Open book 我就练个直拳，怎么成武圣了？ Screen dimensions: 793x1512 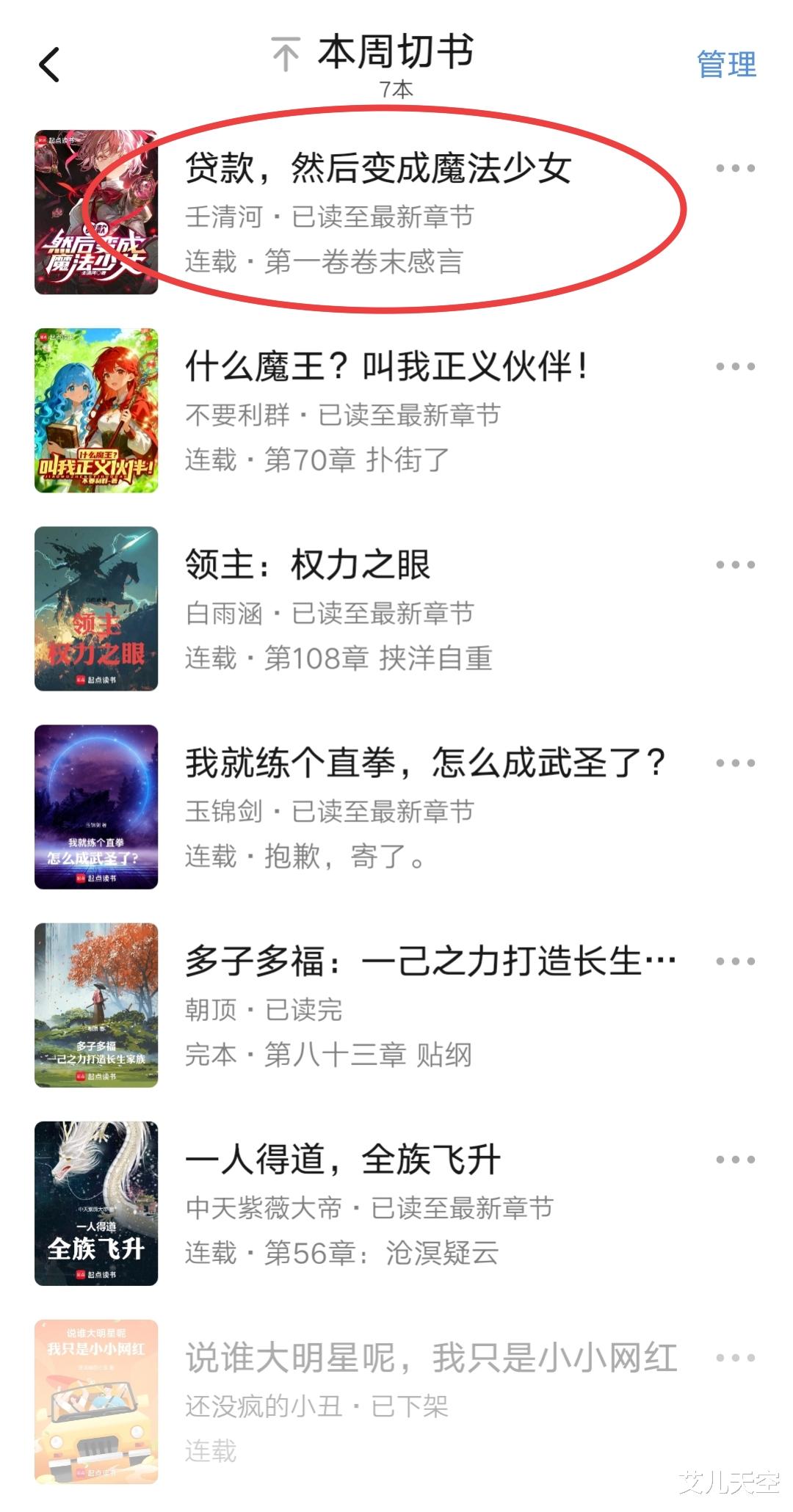pos(424,763)
